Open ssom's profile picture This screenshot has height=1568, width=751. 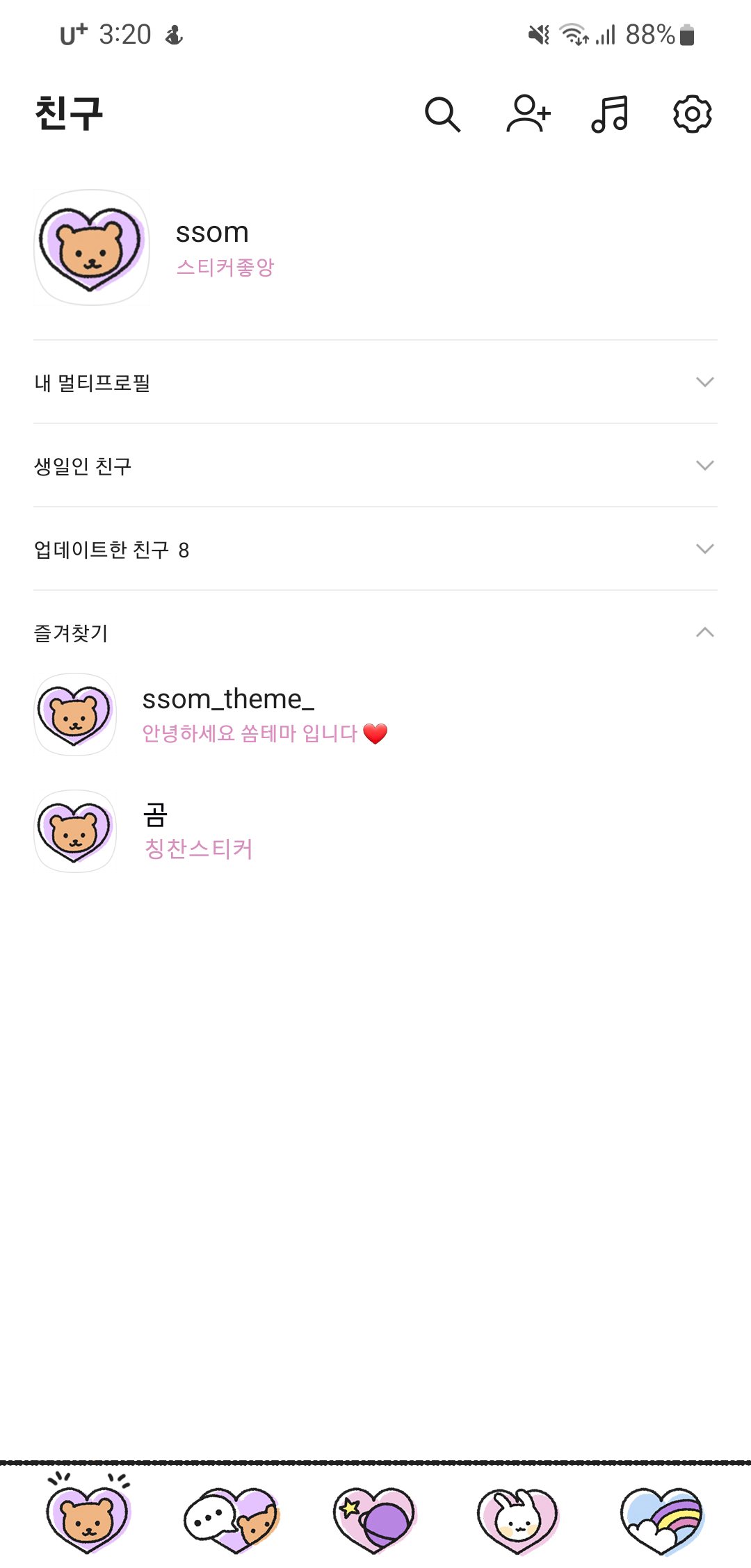tap(94, 250)
